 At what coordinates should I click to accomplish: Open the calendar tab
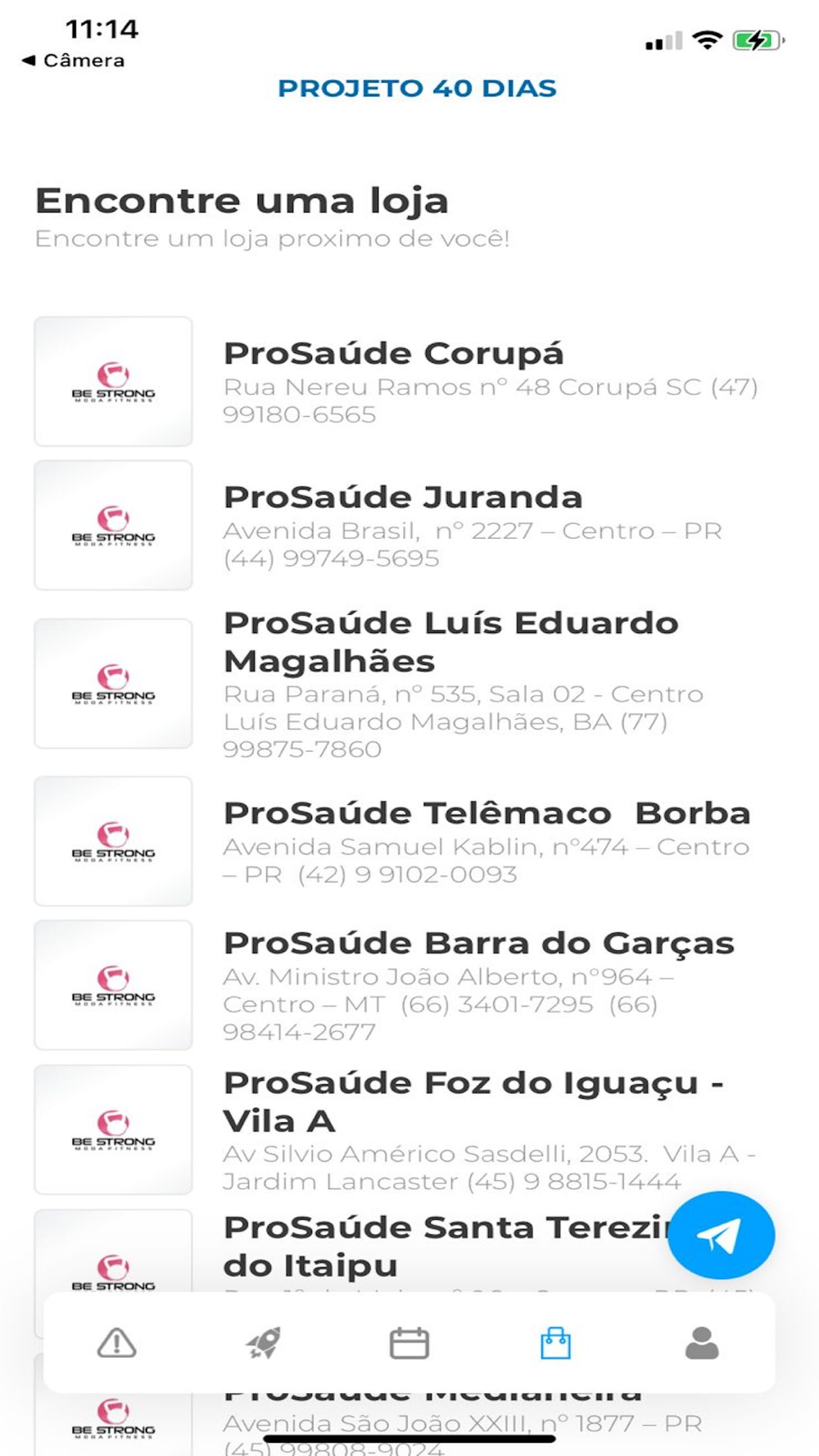(409, 1343)
